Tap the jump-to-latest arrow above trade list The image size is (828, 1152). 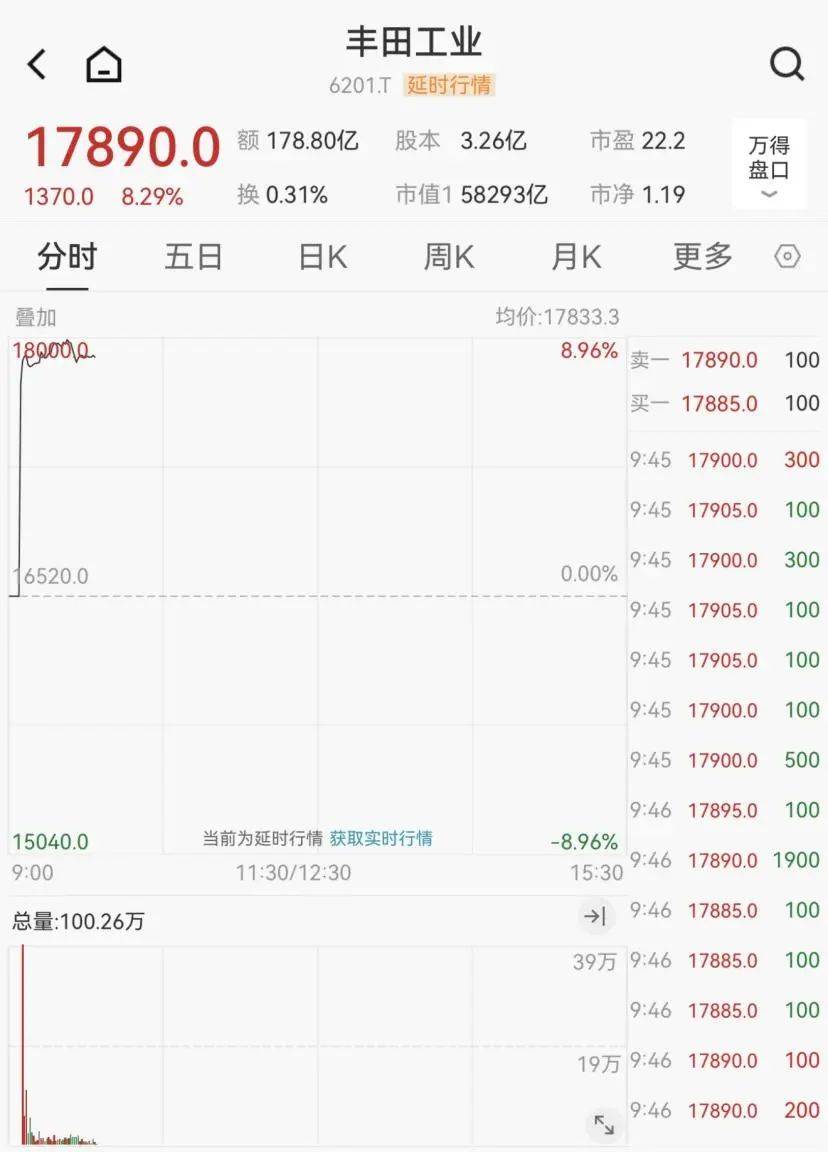(596, 915)
